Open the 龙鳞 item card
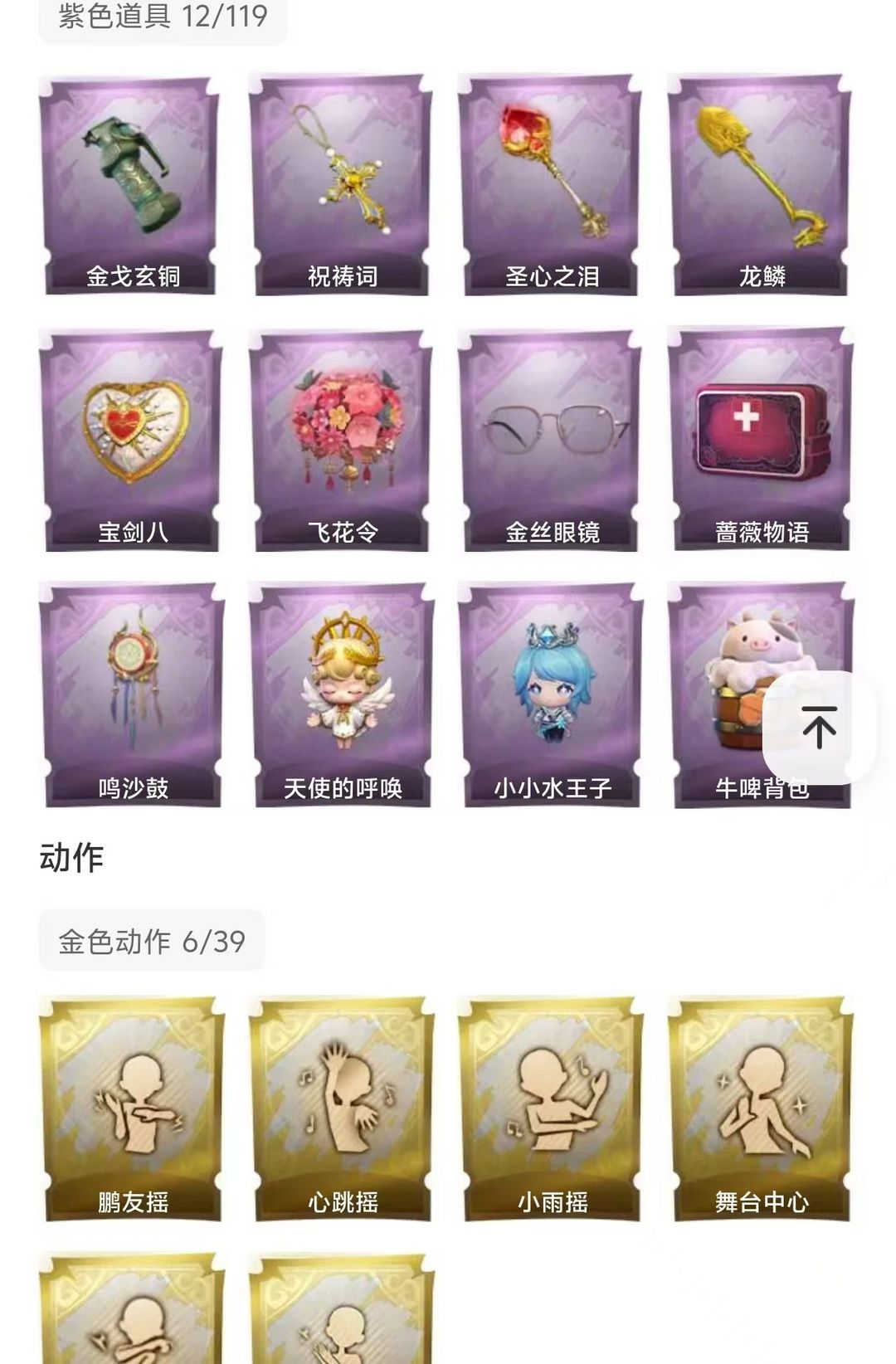Viewport: 896px width, 1364px height. tap(760, 186)
